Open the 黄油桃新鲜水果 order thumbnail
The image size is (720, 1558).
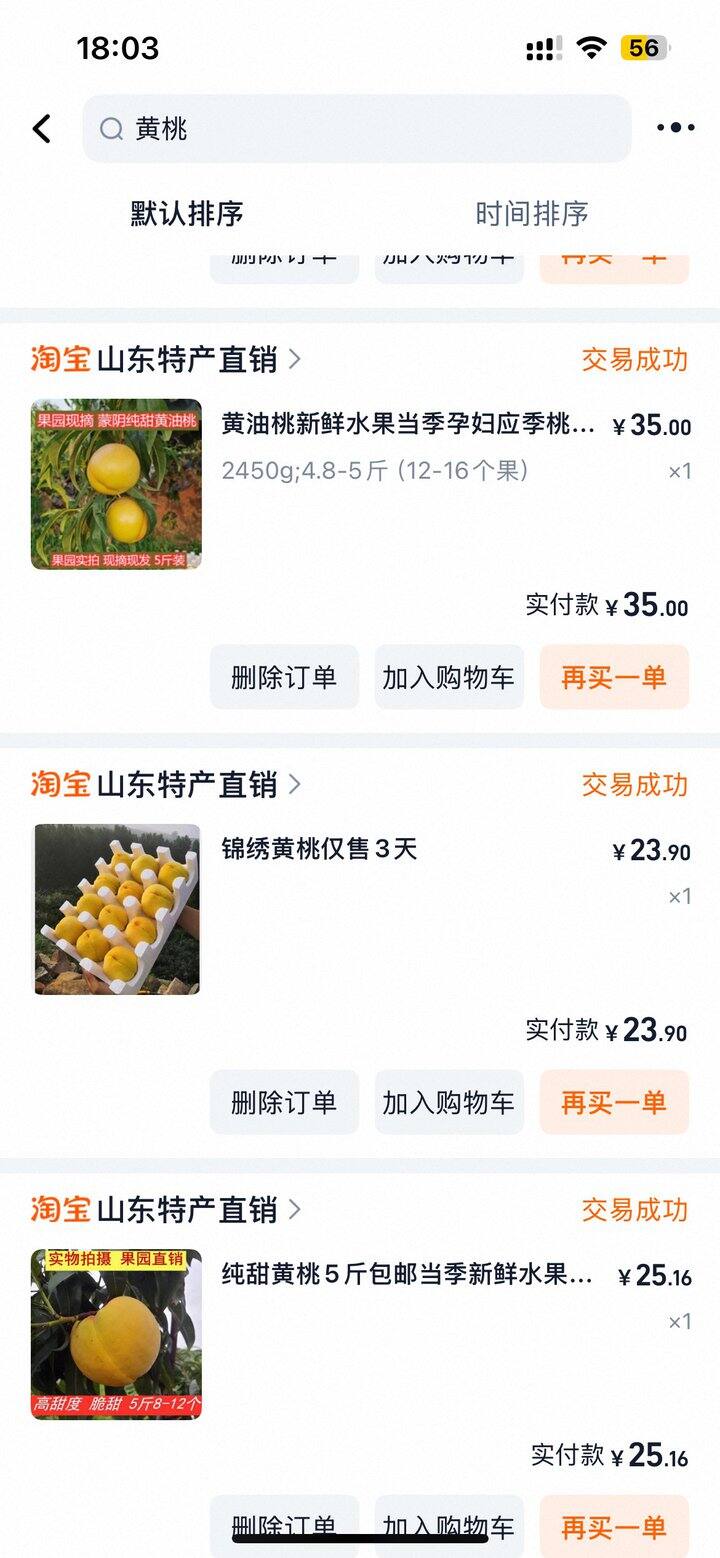116,485
